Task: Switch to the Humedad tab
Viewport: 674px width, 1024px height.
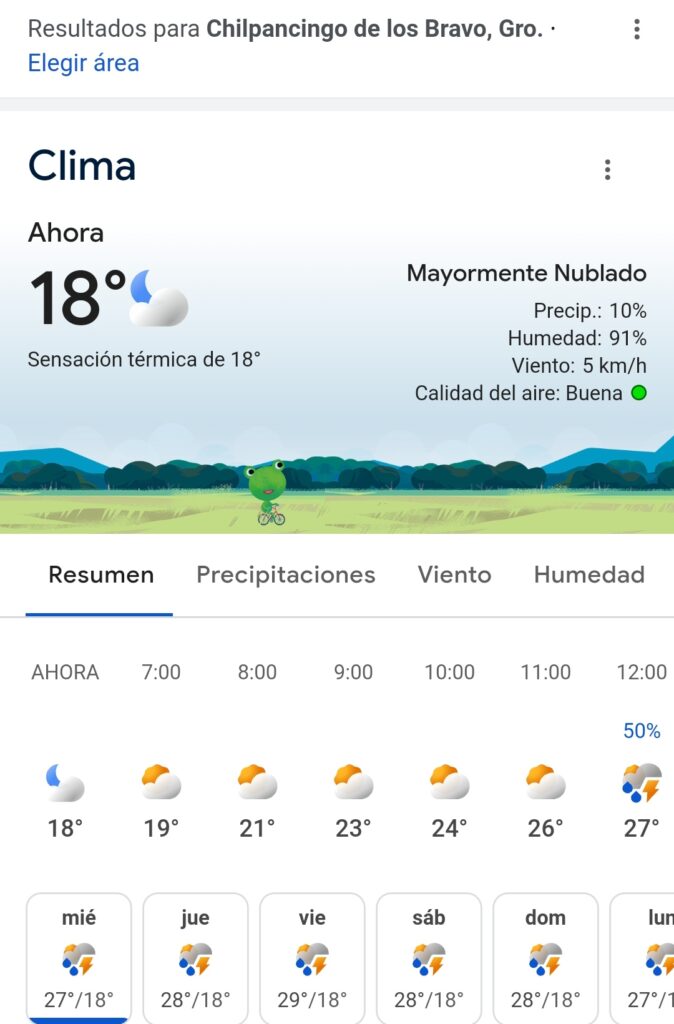Action: (x=588, y=575)
